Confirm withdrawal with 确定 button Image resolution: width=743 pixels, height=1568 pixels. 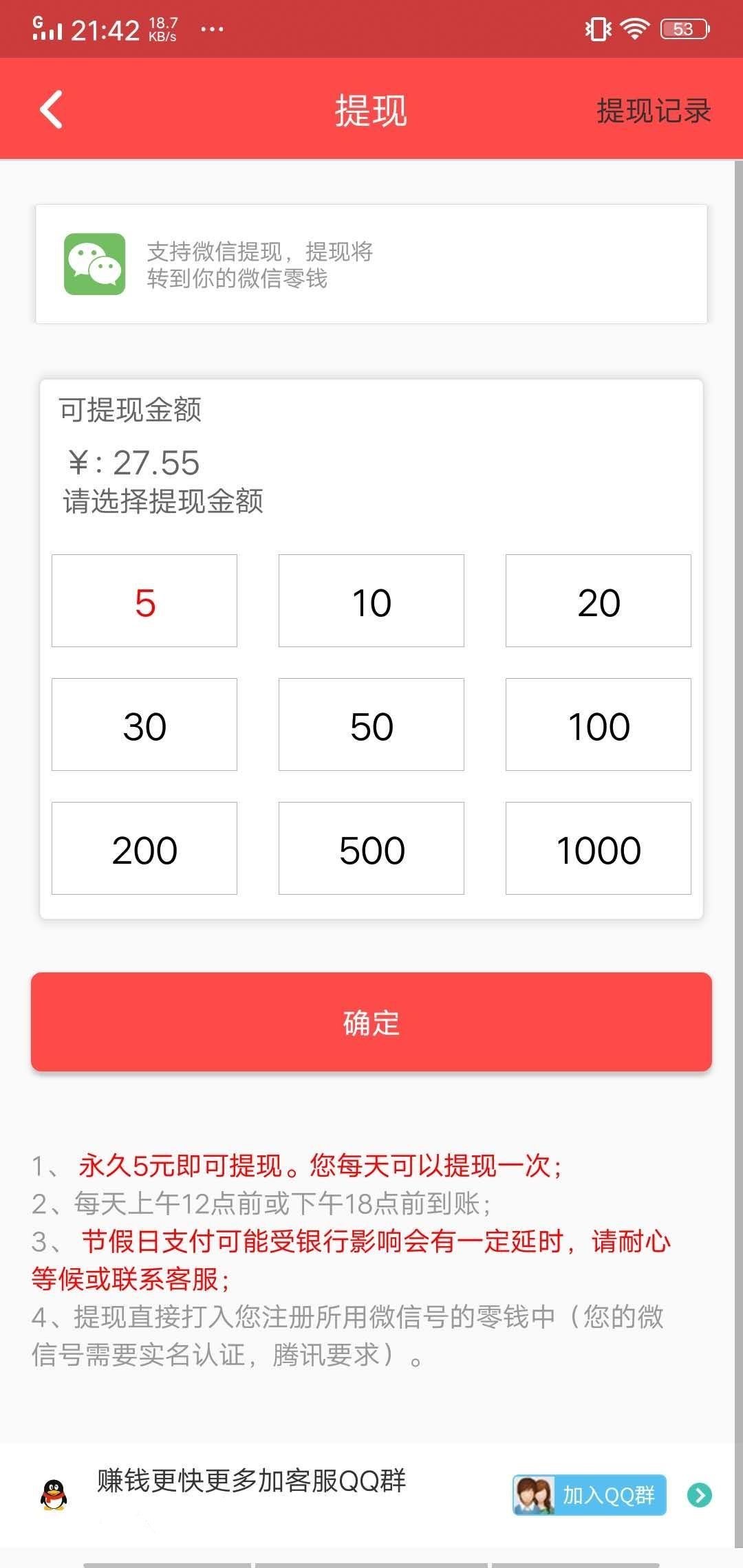371,1022
